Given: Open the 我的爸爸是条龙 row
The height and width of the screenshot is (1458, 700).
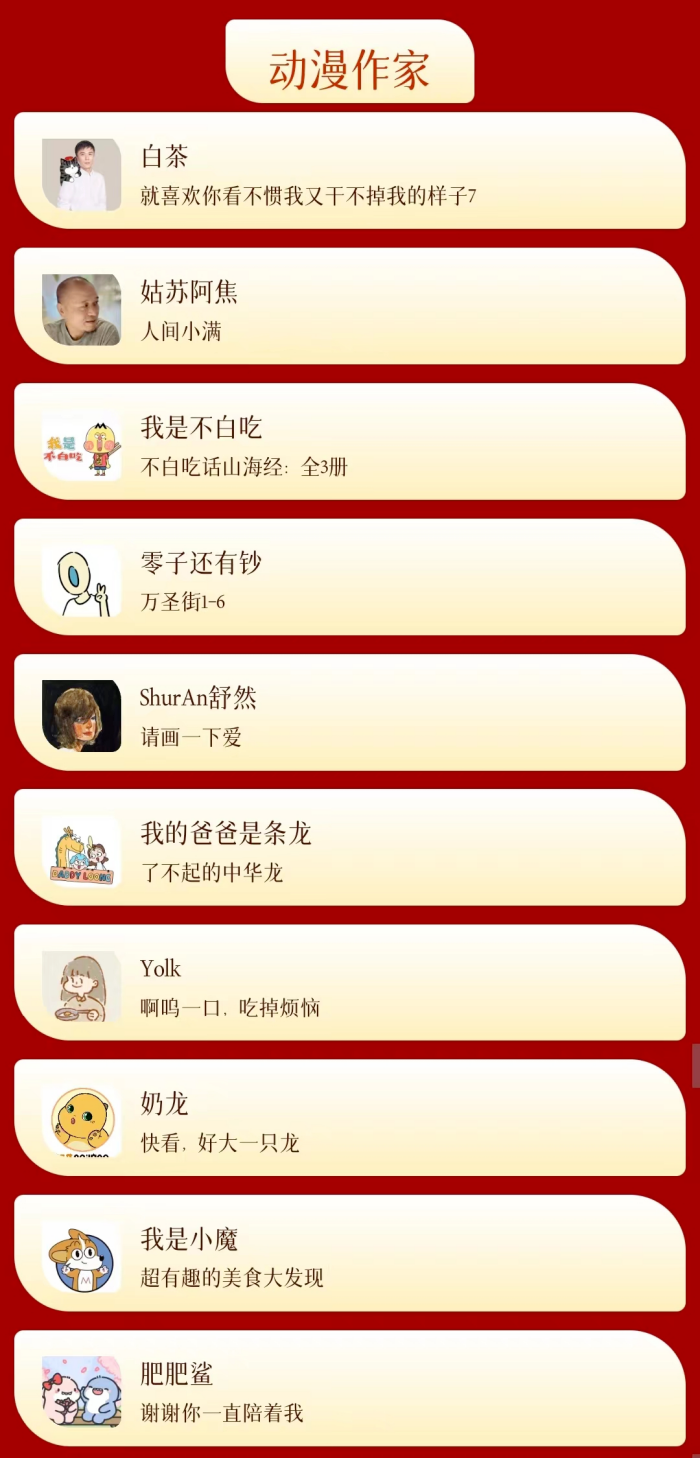Looking at the screenshot, I should [x=350, y=847].
